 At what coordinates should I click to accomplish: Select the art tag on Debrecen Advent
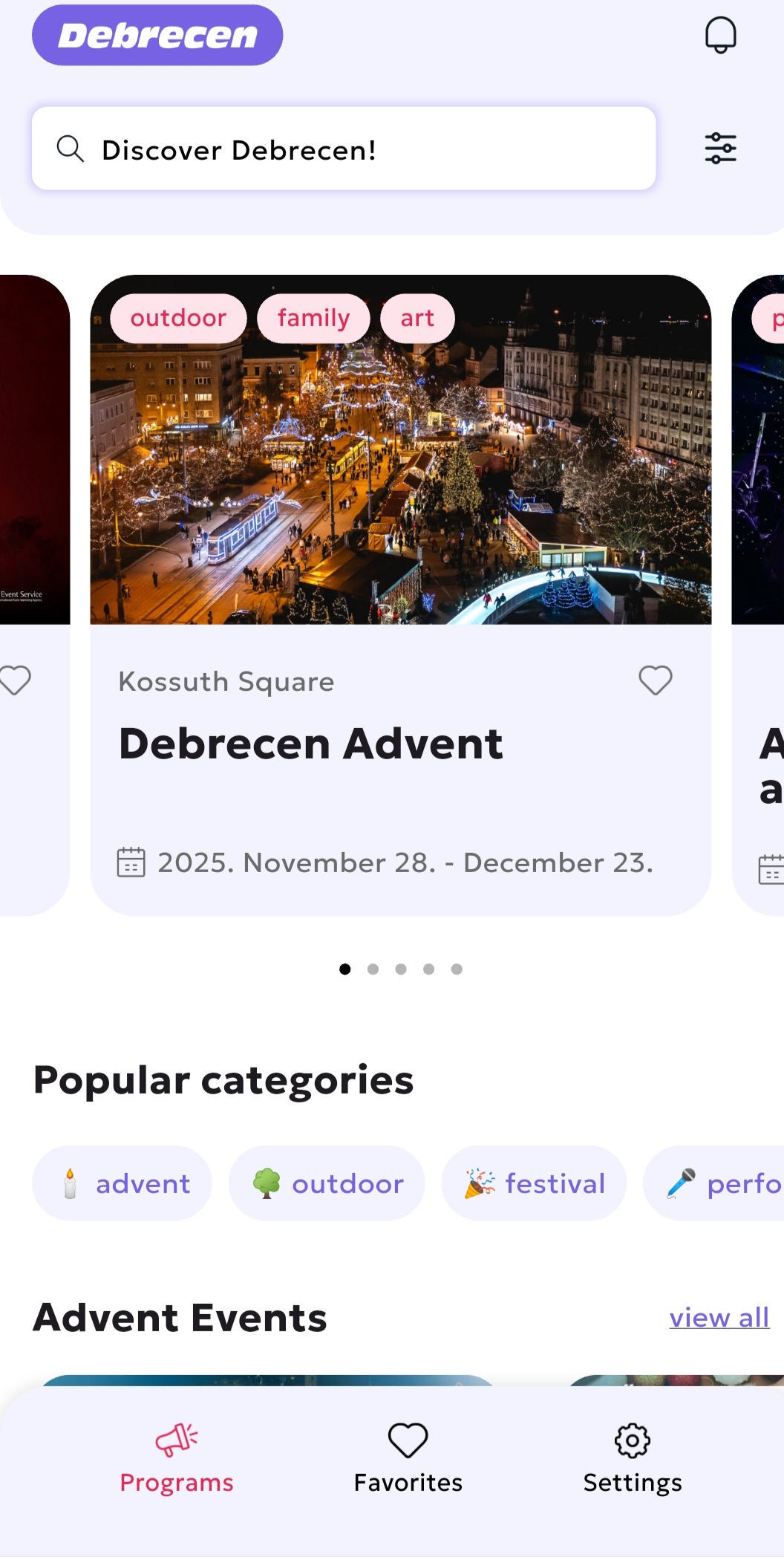tap(417, 318)
